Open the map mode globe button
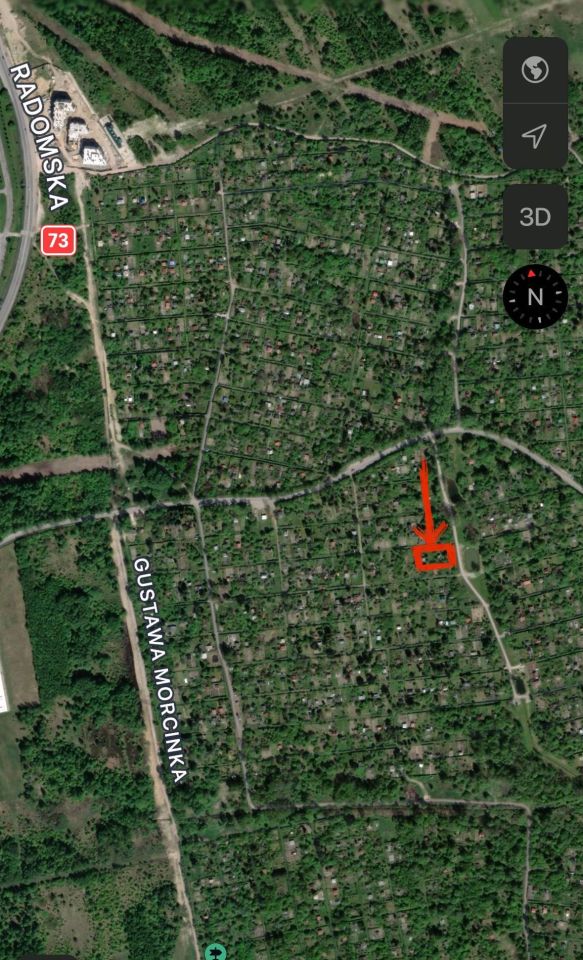 [x=535, y=70]
